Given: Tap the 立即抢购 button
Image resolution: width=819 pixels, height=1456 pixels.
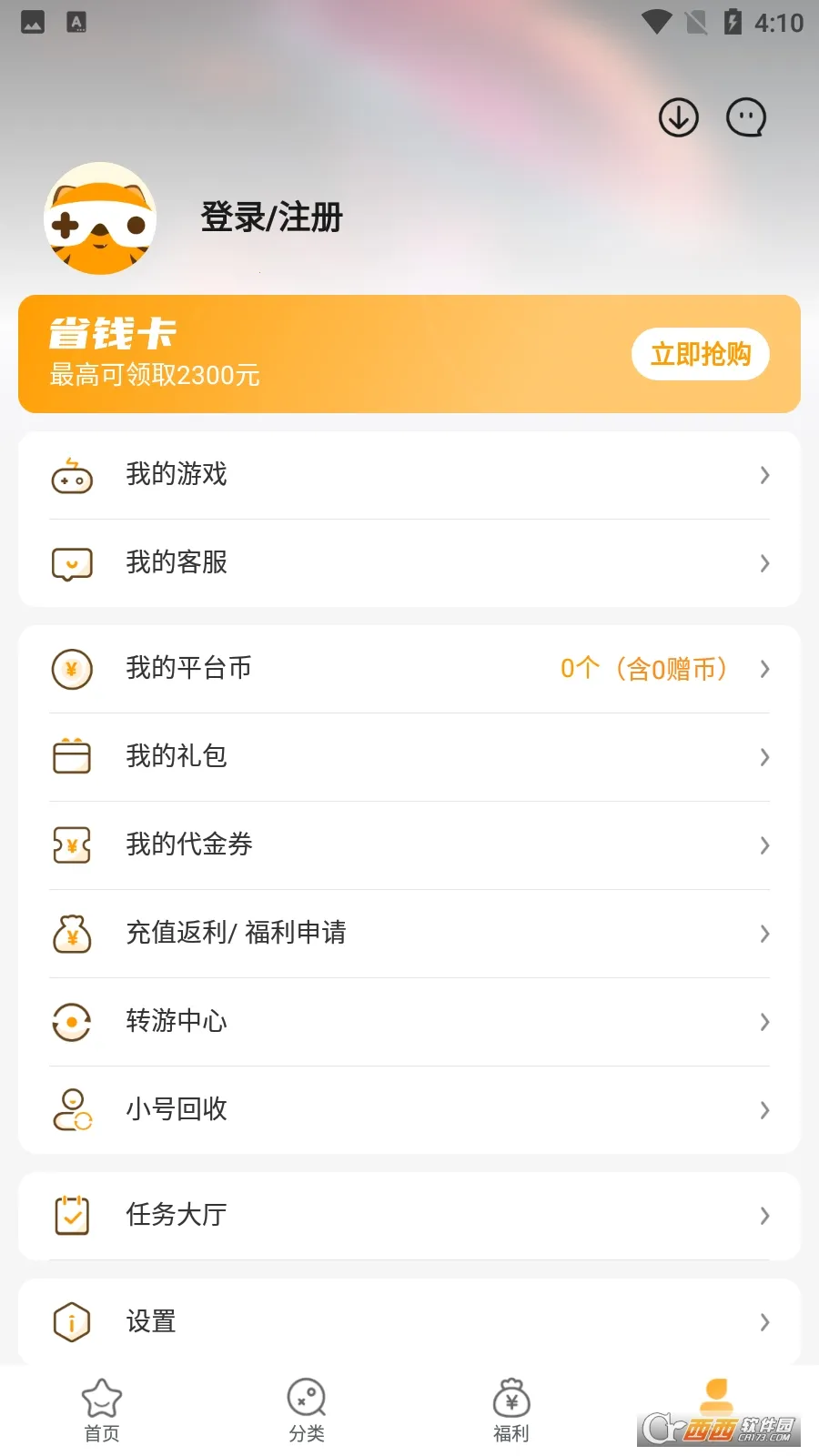Looking at the screenshot, I should [x=700, y=354].
